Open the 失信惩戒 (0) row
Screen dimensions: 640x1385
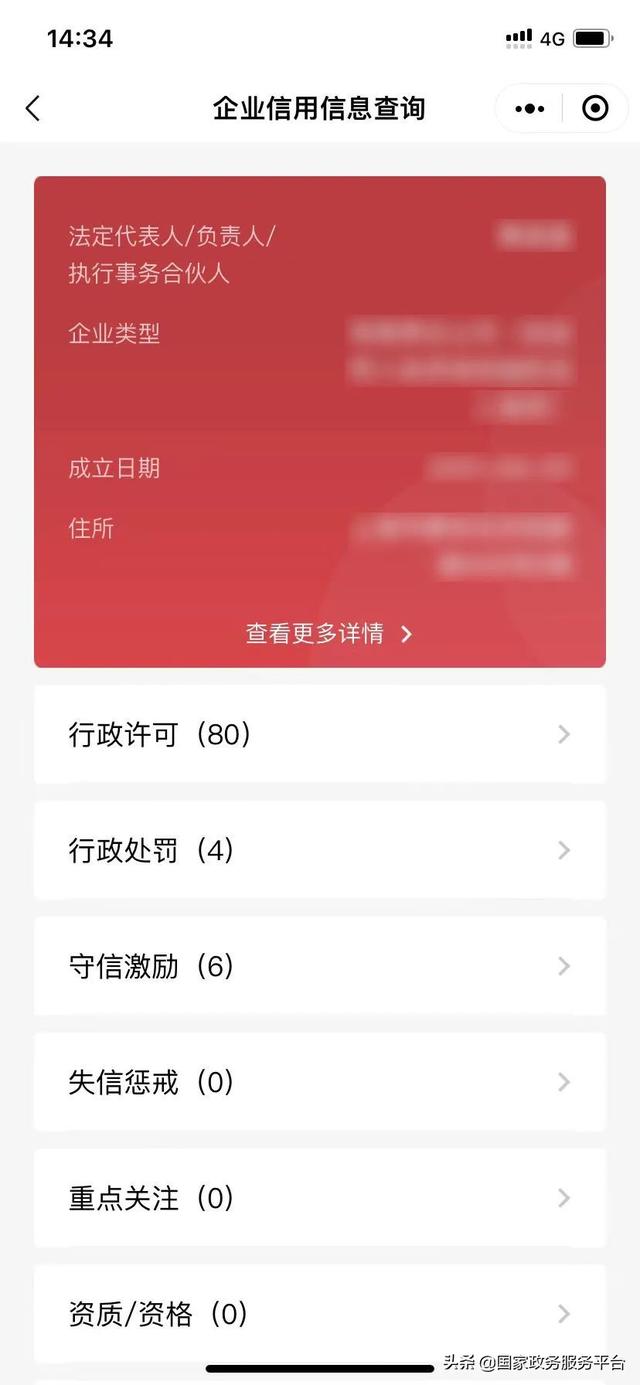(x=320, y=1082)
